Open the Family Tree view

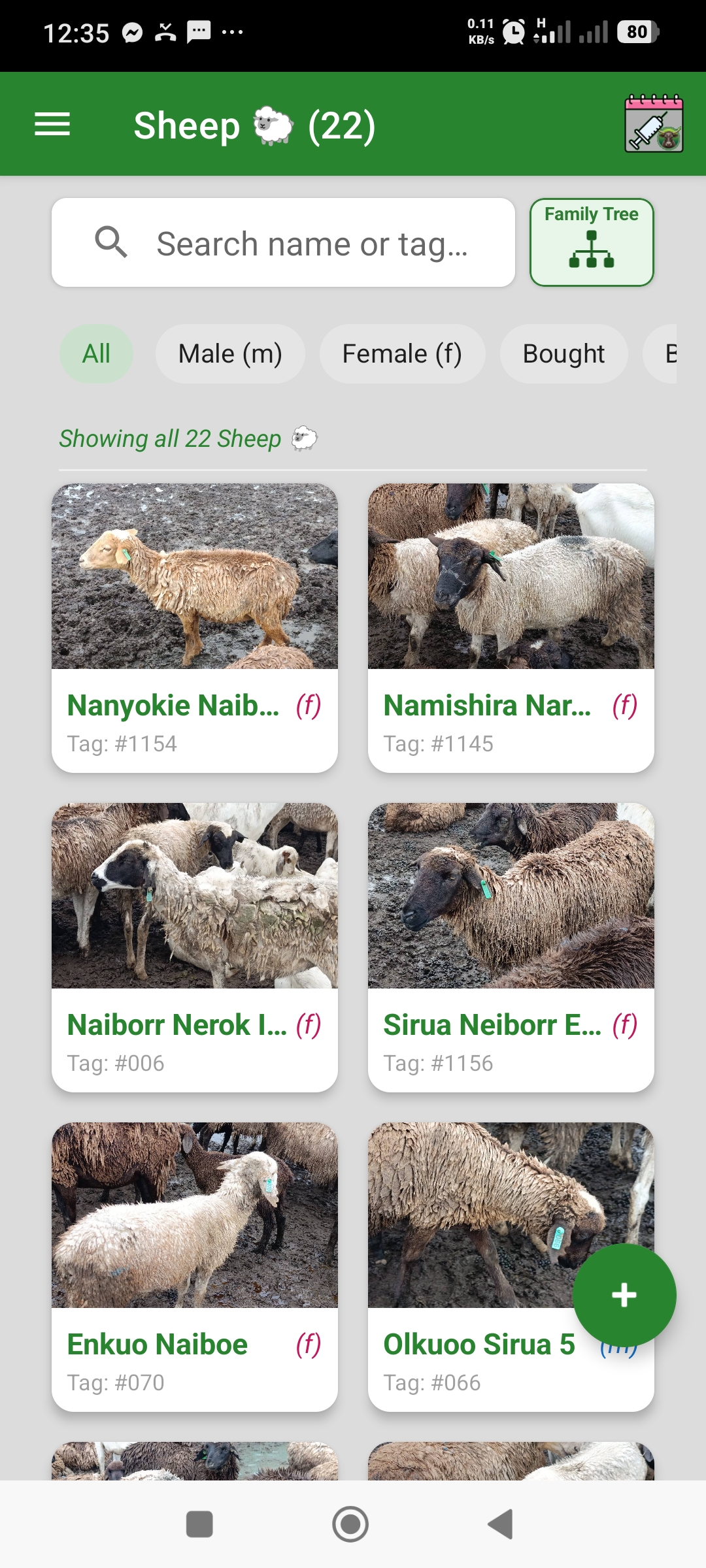[x=591, y=242]
